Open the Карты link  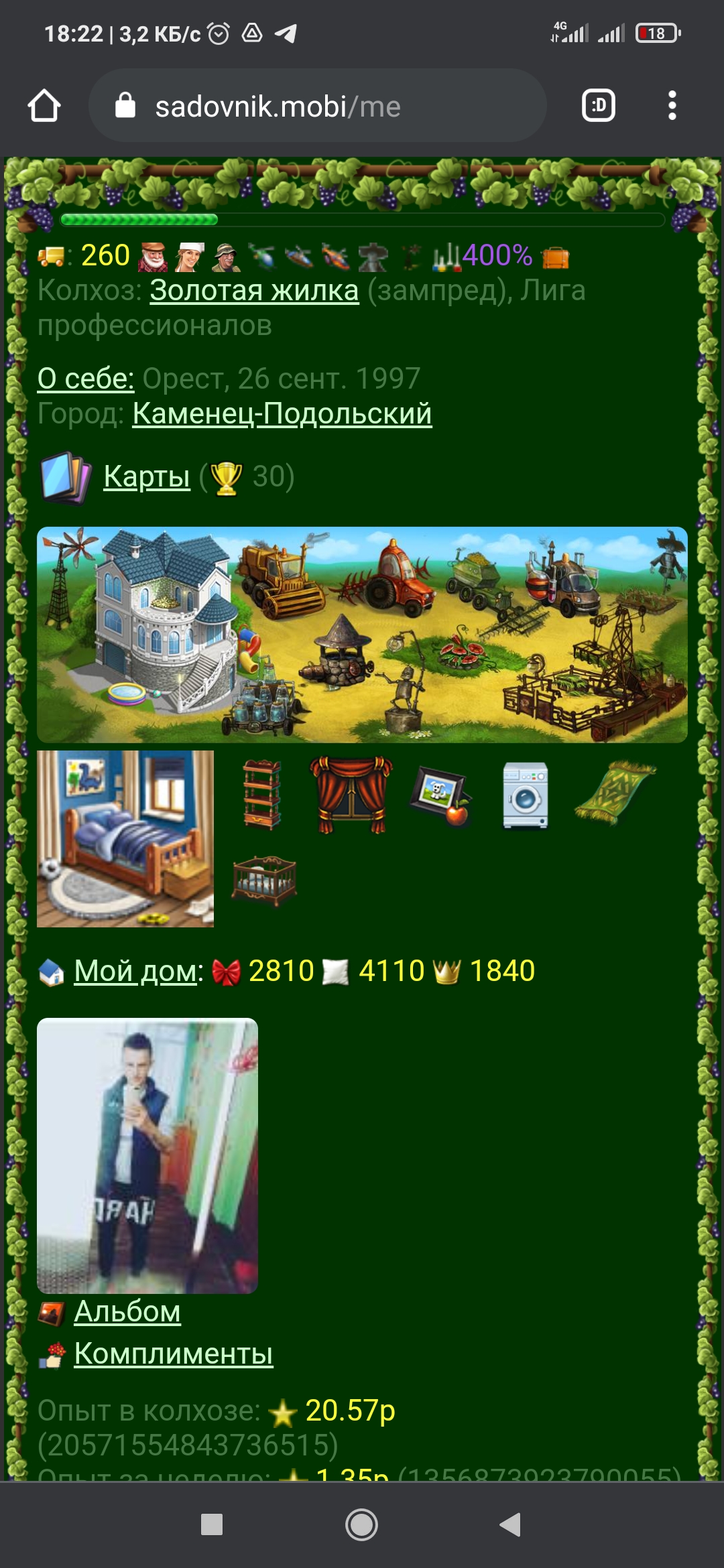coord(146,476)
